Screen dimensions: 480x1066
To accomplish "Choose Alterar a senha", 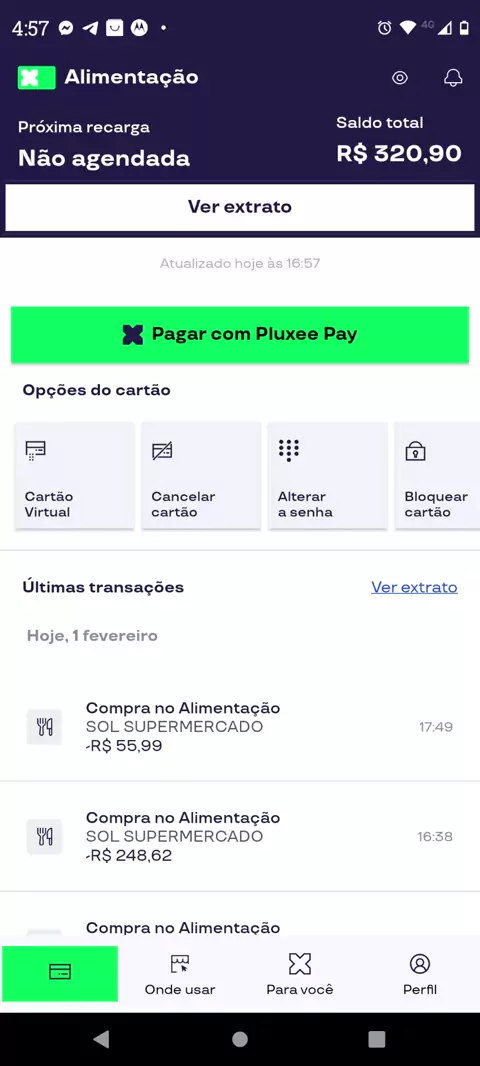I will (x=328, y=475).
